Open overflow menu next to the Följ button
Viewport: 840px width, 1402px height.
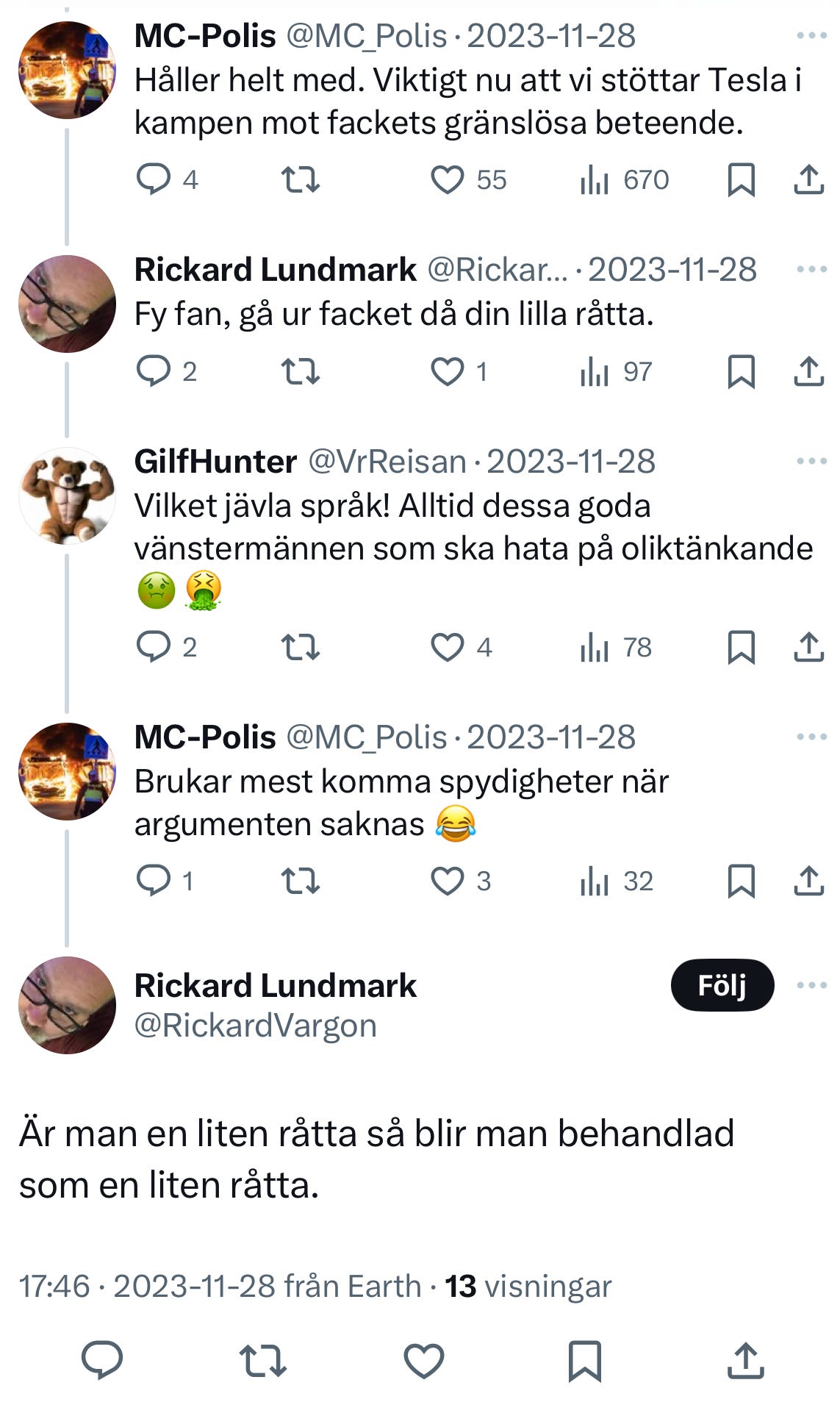[811, 985]
